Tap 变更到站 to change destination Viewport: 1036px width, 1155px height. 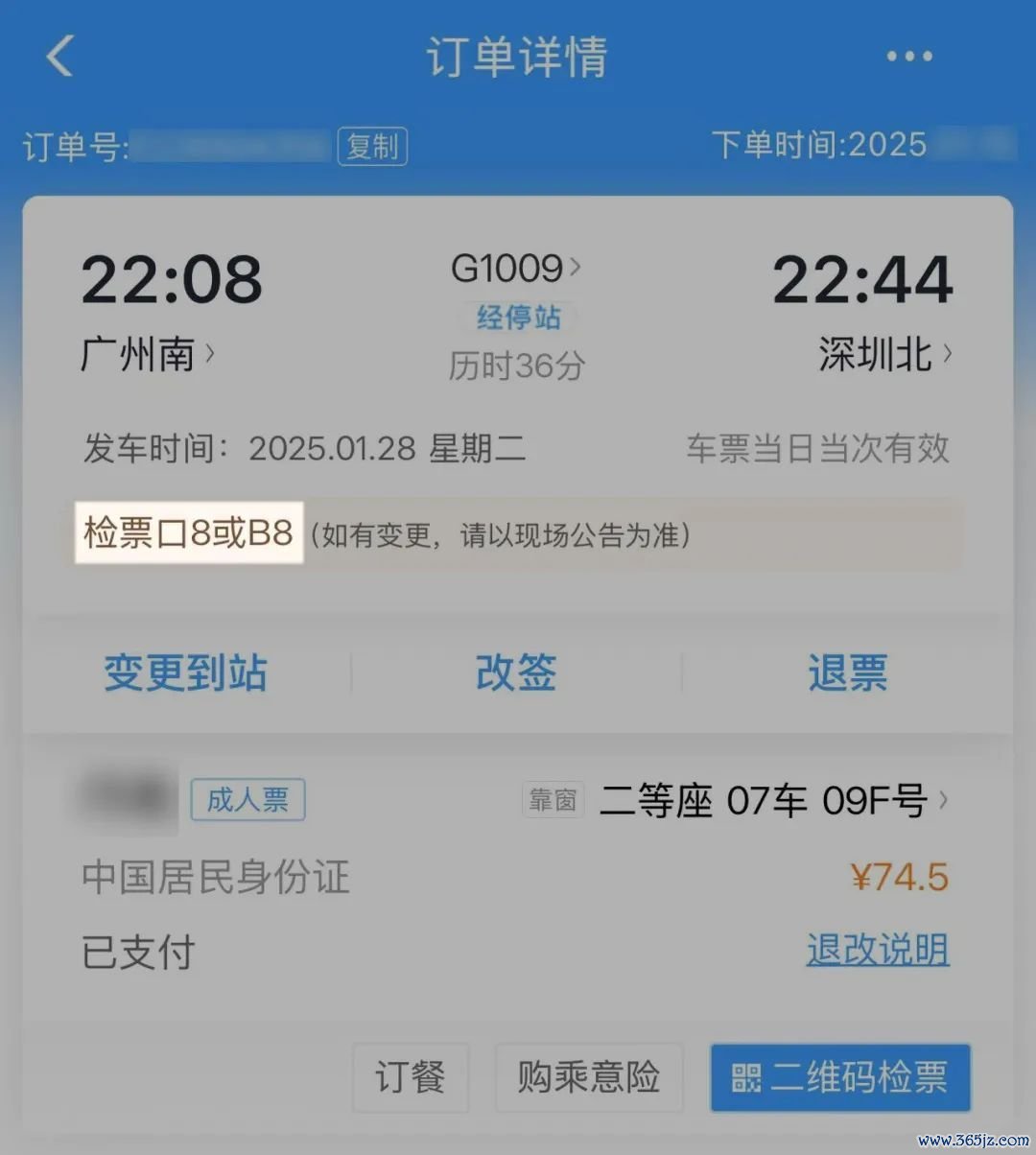185,672
